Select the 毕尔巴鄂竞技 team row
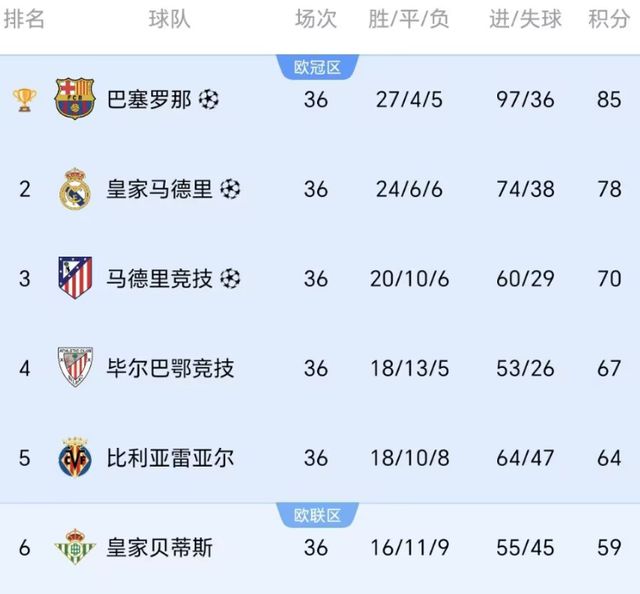The height and width of the screenshot is (594, 640). (x=170, y=368)
